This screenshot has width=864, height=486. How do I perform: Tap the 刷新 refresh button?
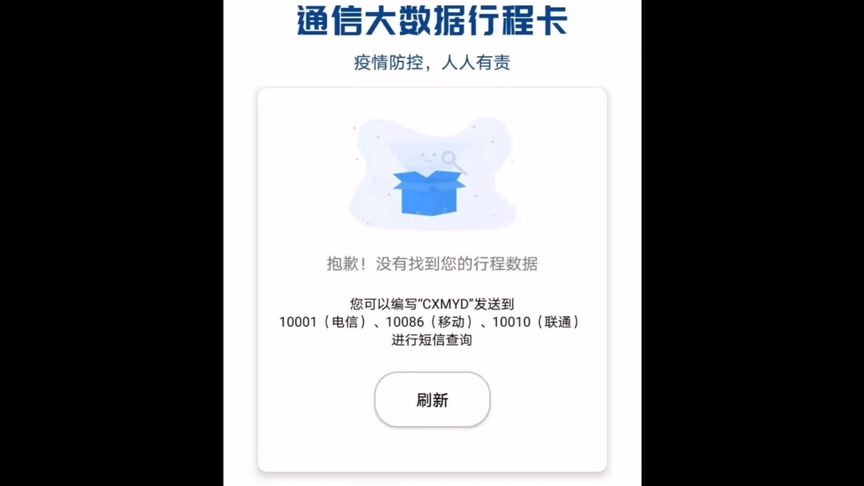(432, 400)
